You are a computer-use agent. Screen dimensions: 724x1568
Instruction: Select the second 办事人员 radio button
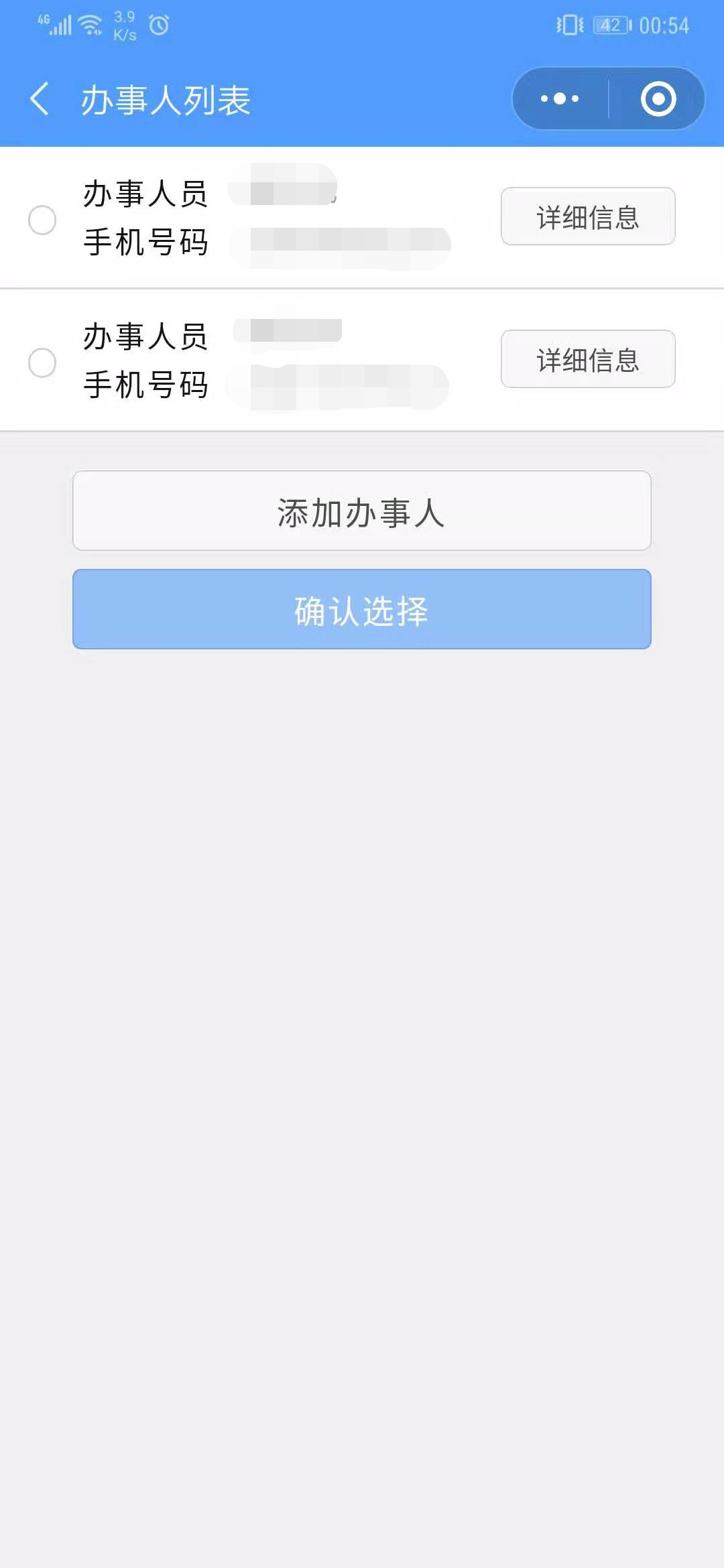pos(42,363)
